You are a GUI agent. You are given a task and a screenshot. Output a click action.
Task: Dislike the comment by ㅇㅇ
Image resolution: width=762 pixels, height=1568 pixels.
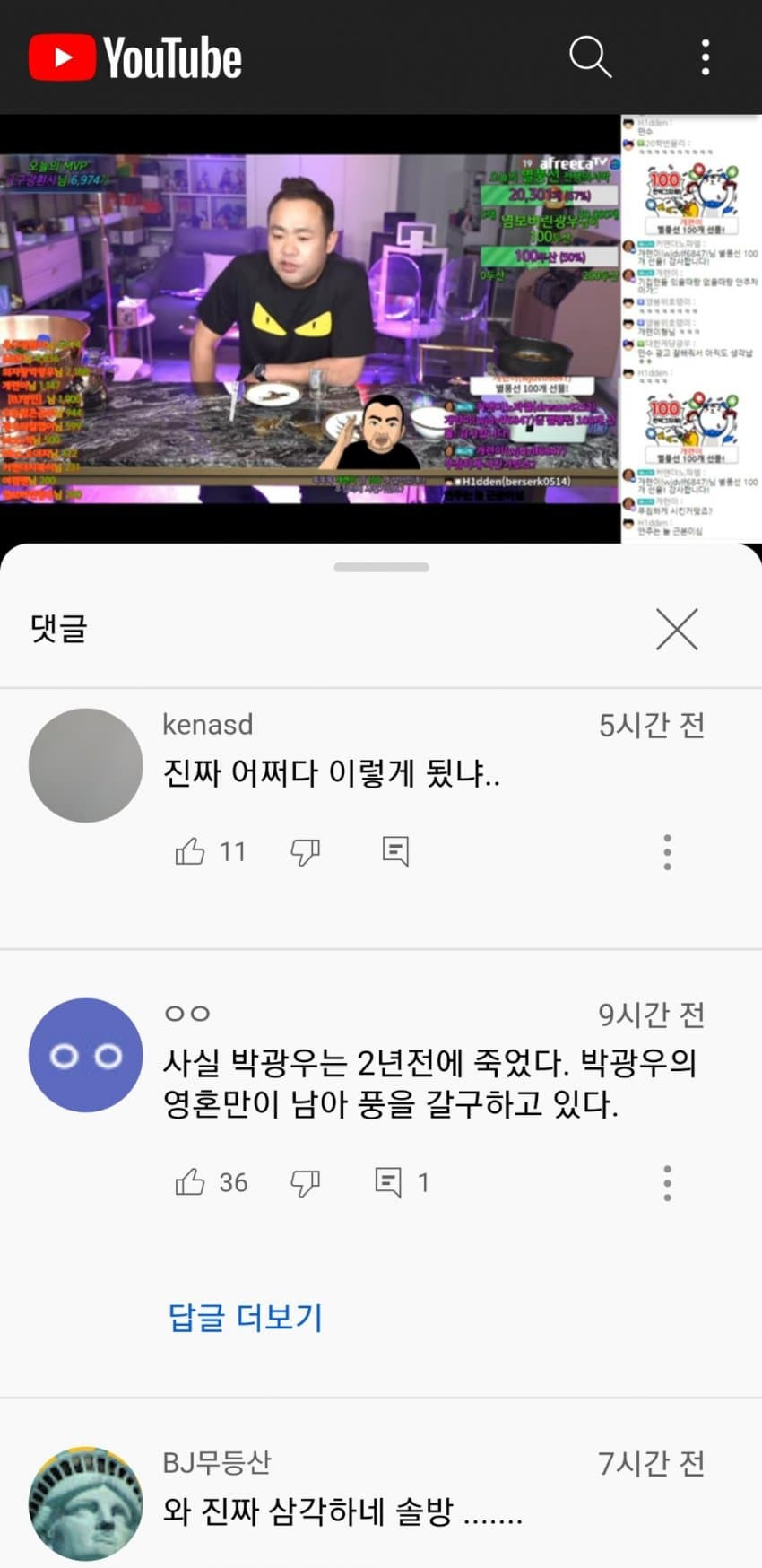tap(305, 1182)
